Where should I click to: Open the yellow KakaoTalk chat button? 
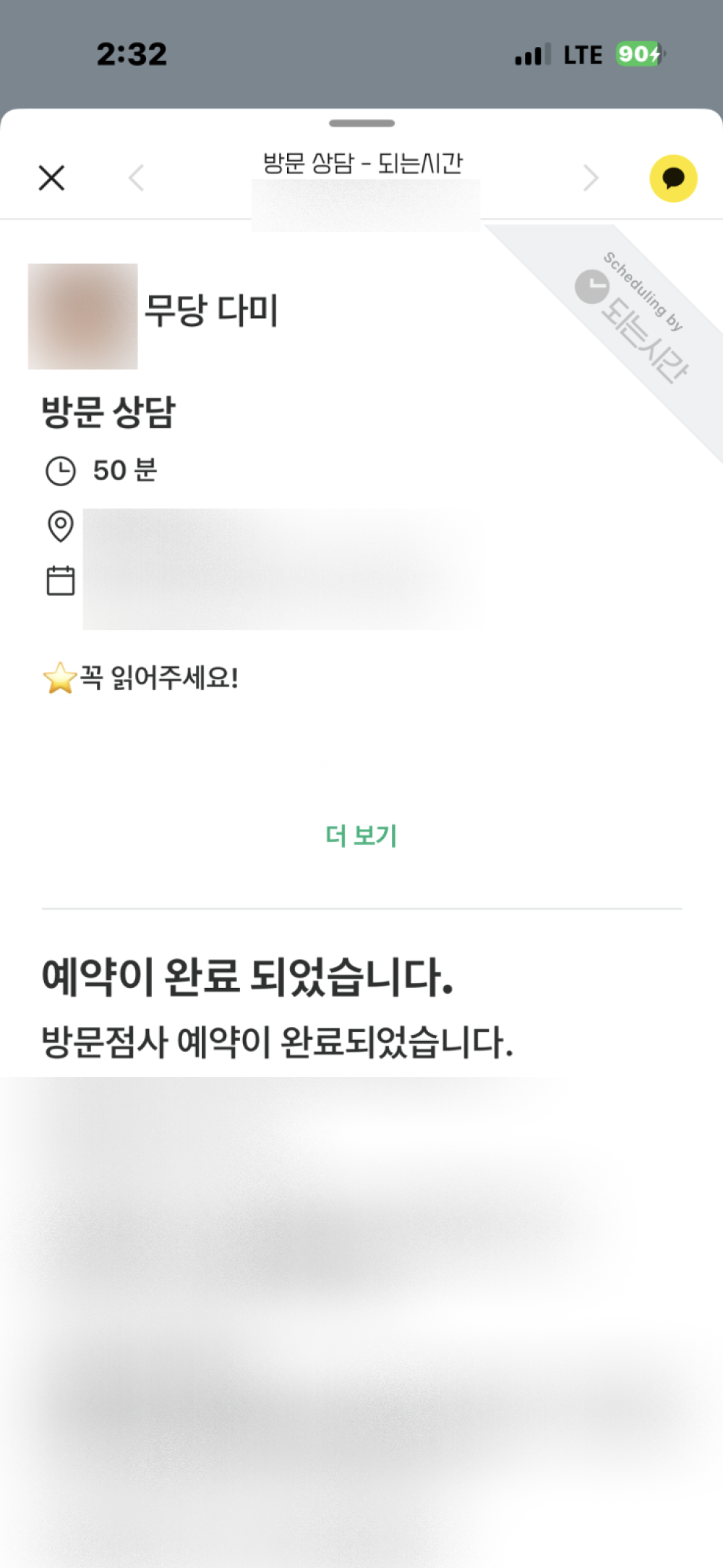click(673, 178)
